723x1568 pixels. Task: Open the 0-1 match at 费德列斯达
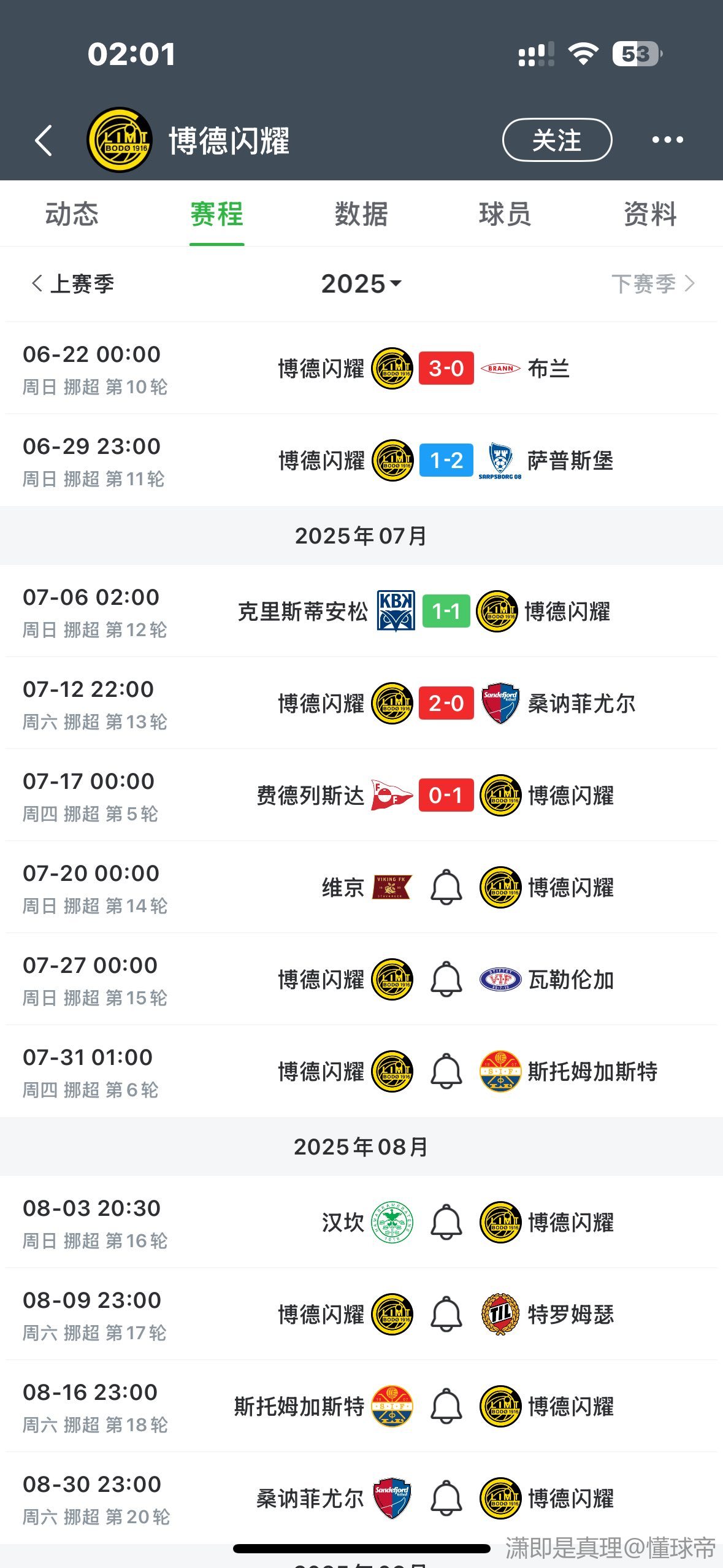click(x=361, y=796)
